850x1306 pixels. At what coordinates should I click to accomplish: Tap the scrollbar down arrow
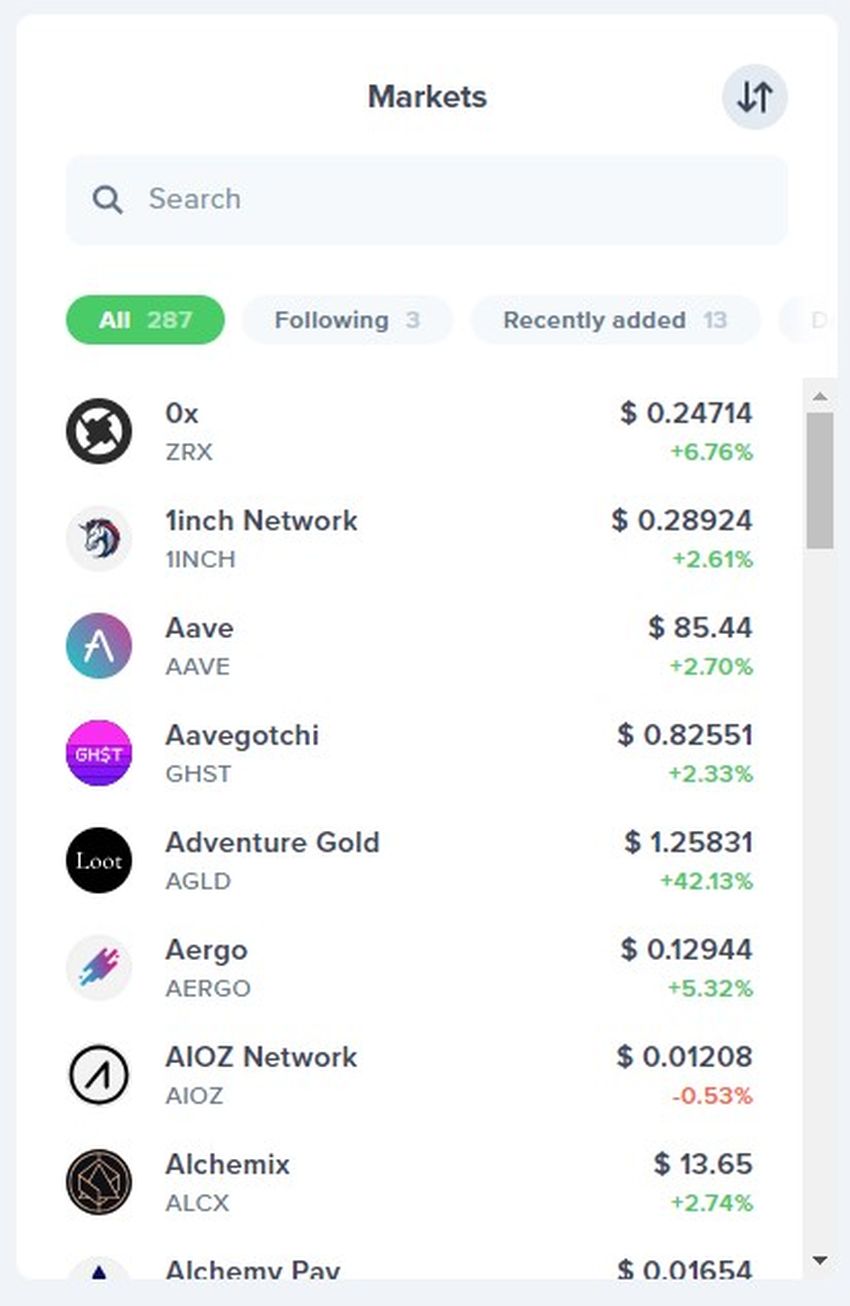tap(820, 1260)
